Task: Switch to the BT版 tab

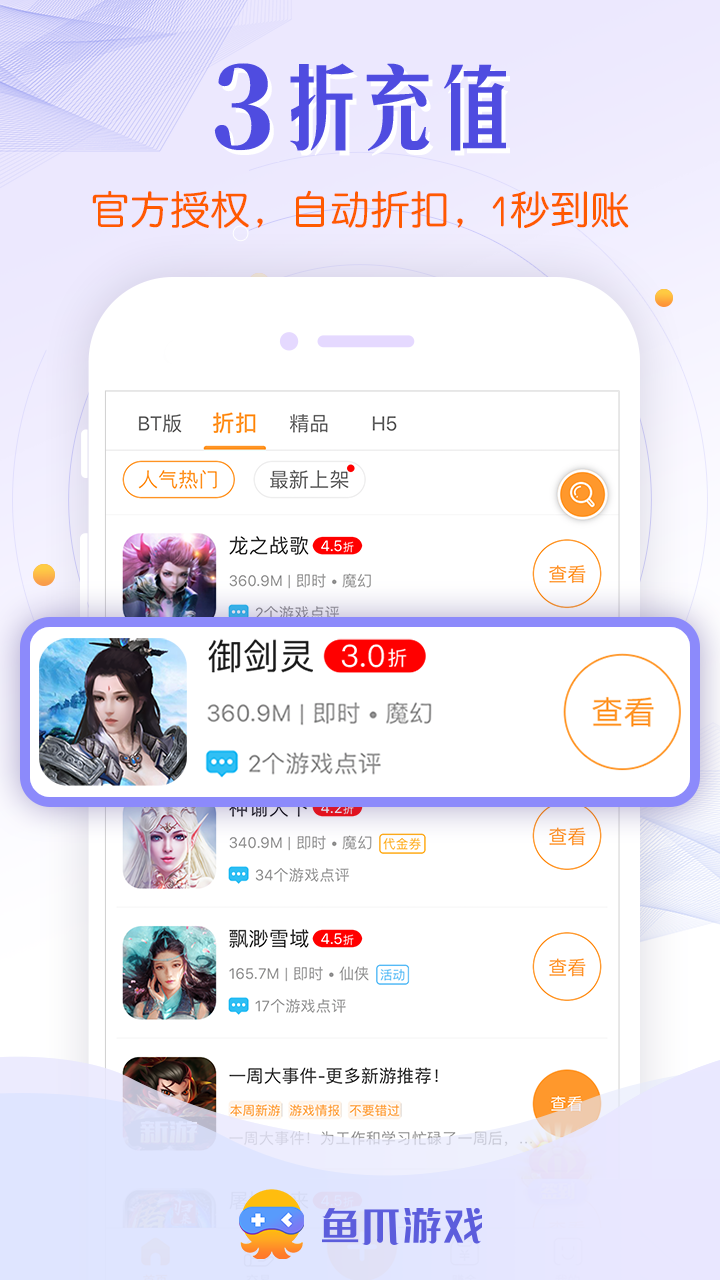Action: pos(159,423)
